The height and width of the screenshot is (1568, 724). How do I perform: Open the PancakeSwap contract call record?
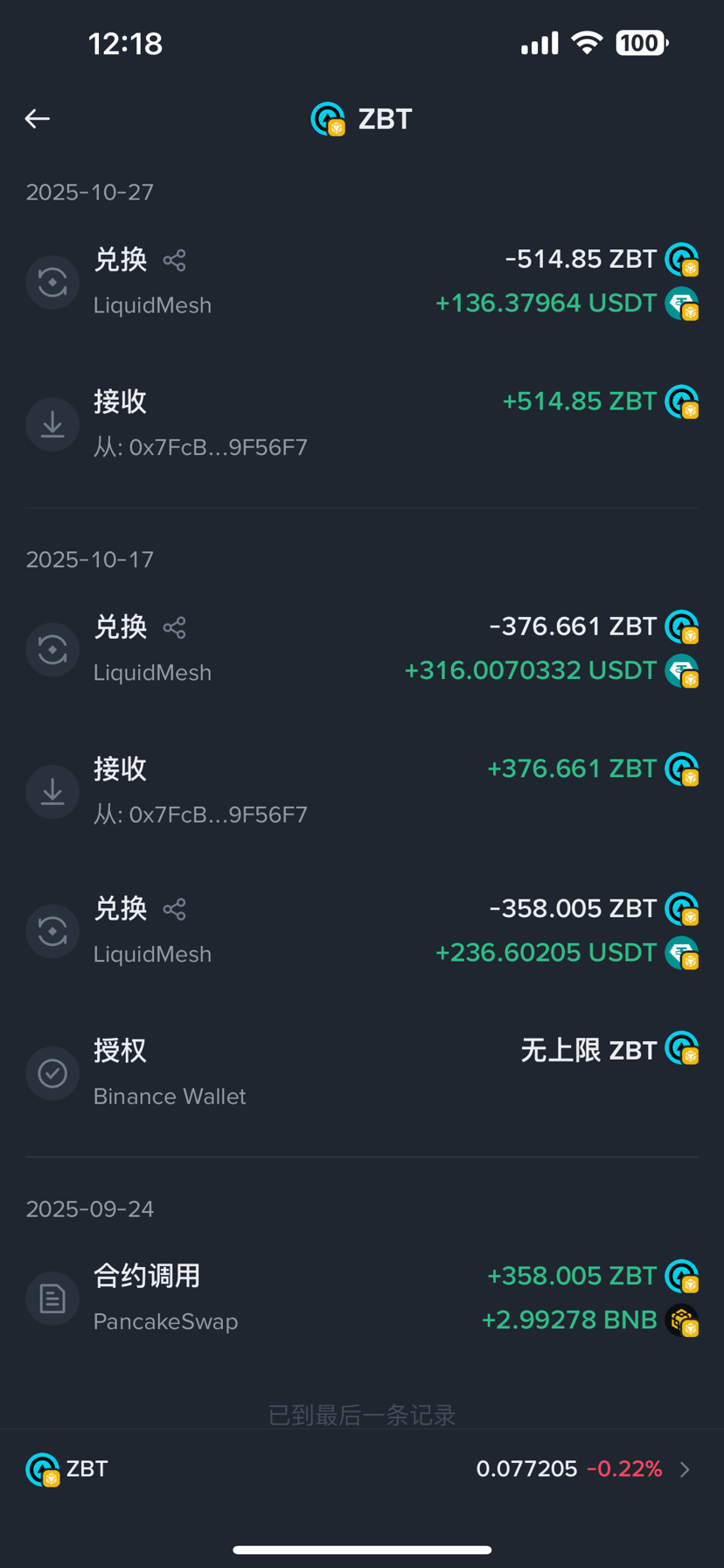[x=362, y=1298]
